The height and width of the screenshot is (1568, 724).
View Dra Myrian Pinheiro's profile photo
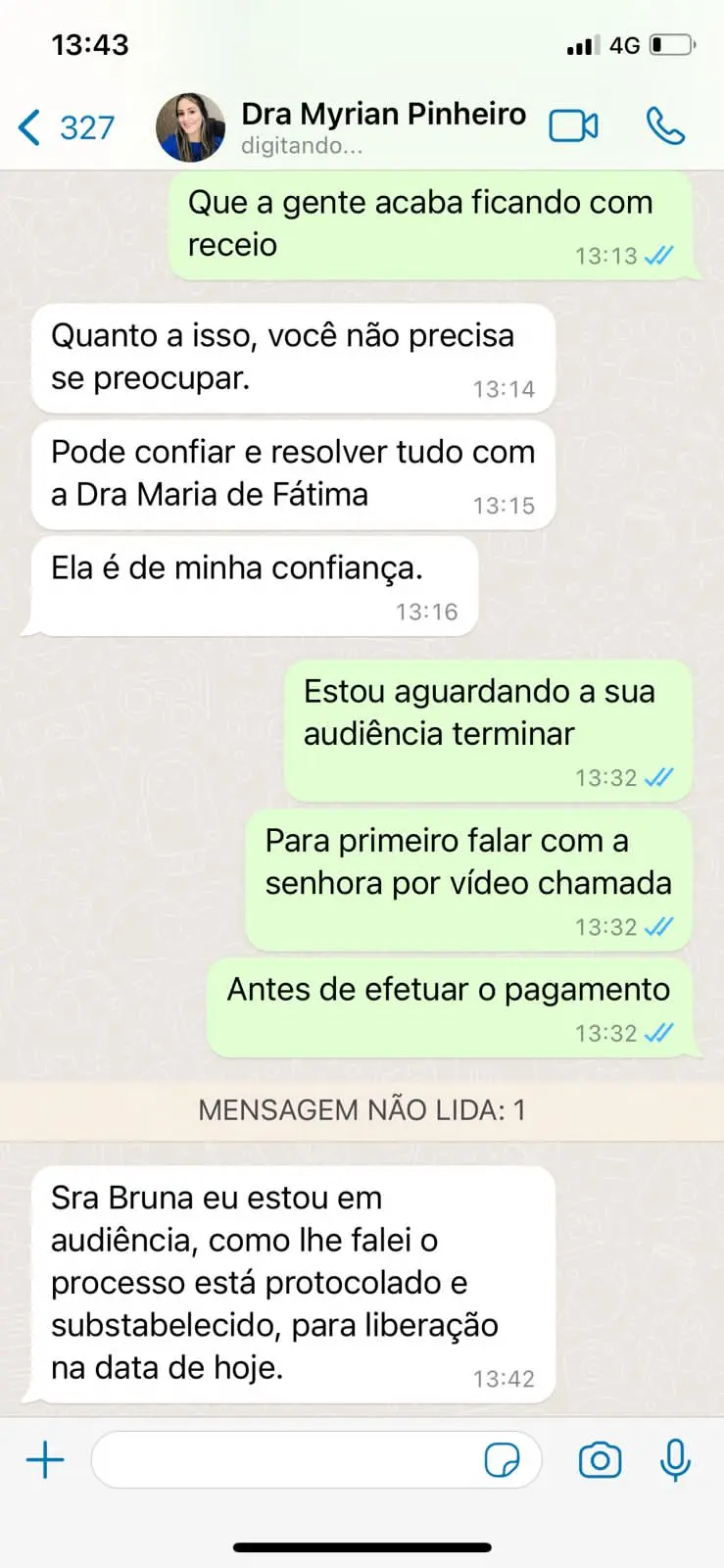(190, 127)
